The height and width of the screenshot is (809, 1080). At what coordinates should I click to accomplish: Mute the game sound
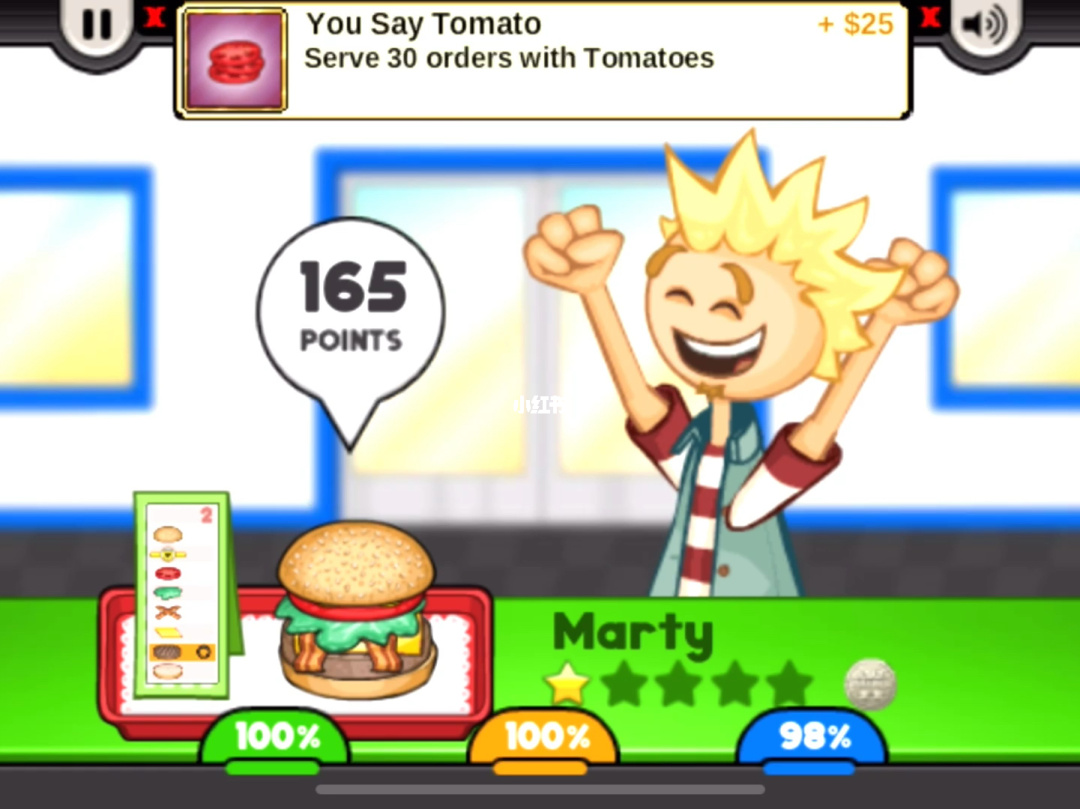(x=983, y=24)
